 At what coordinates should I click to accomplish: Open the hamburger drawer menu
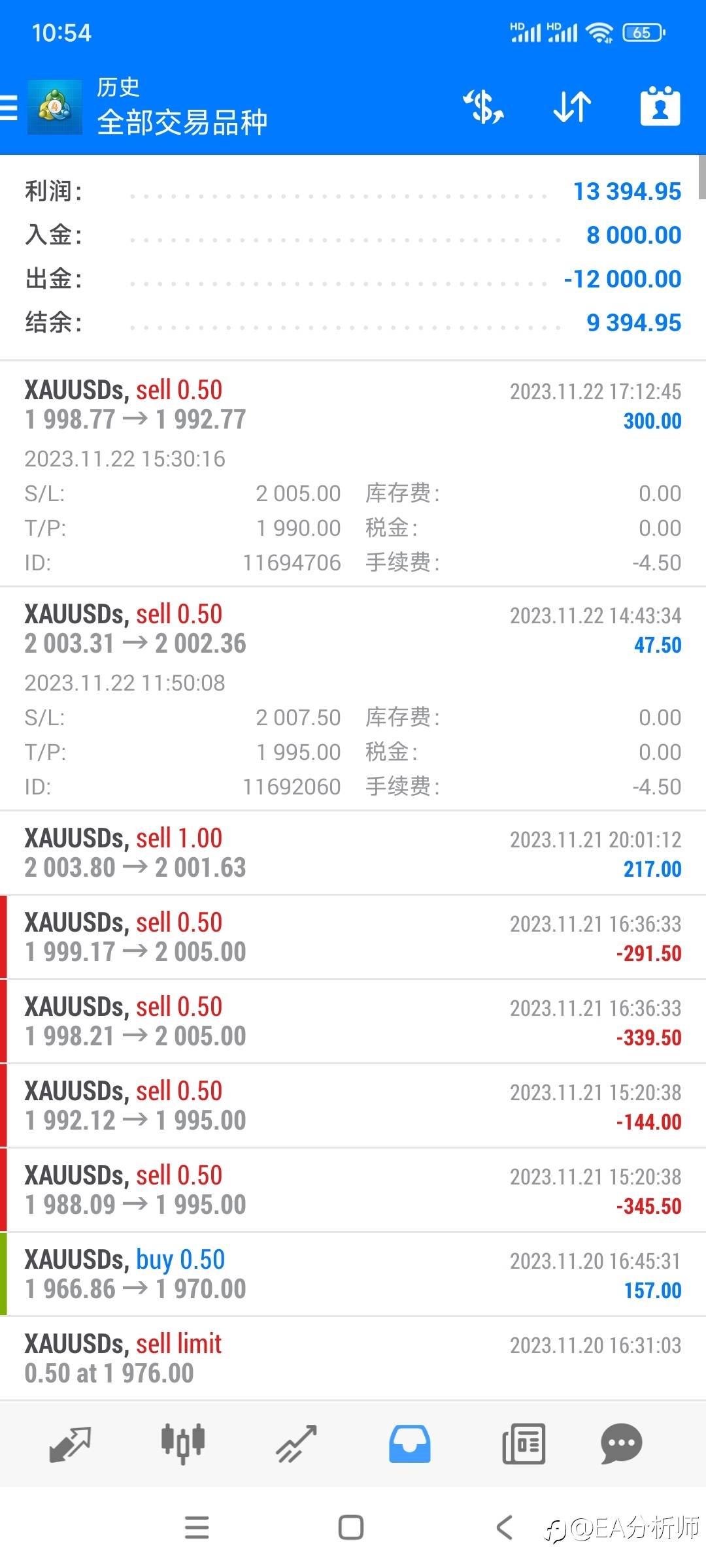(x=8, y=108)
